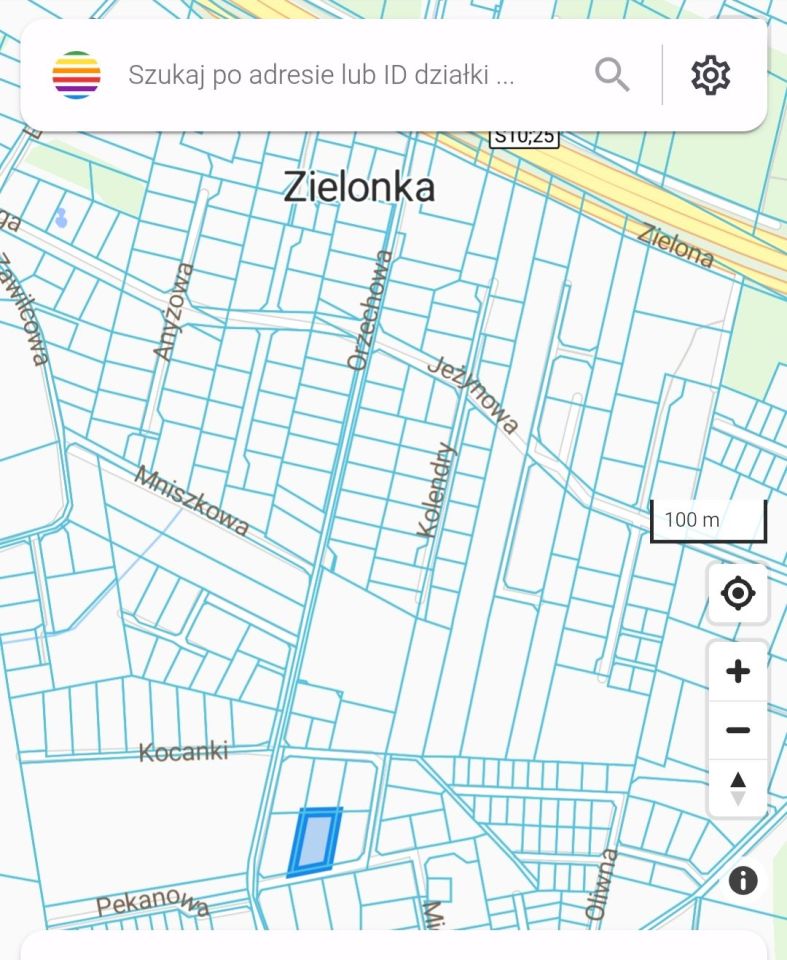The width and height of the screenshot is (787, 960).
Task: Zoom in with the plus icon
Action: (x=737, y=671)
